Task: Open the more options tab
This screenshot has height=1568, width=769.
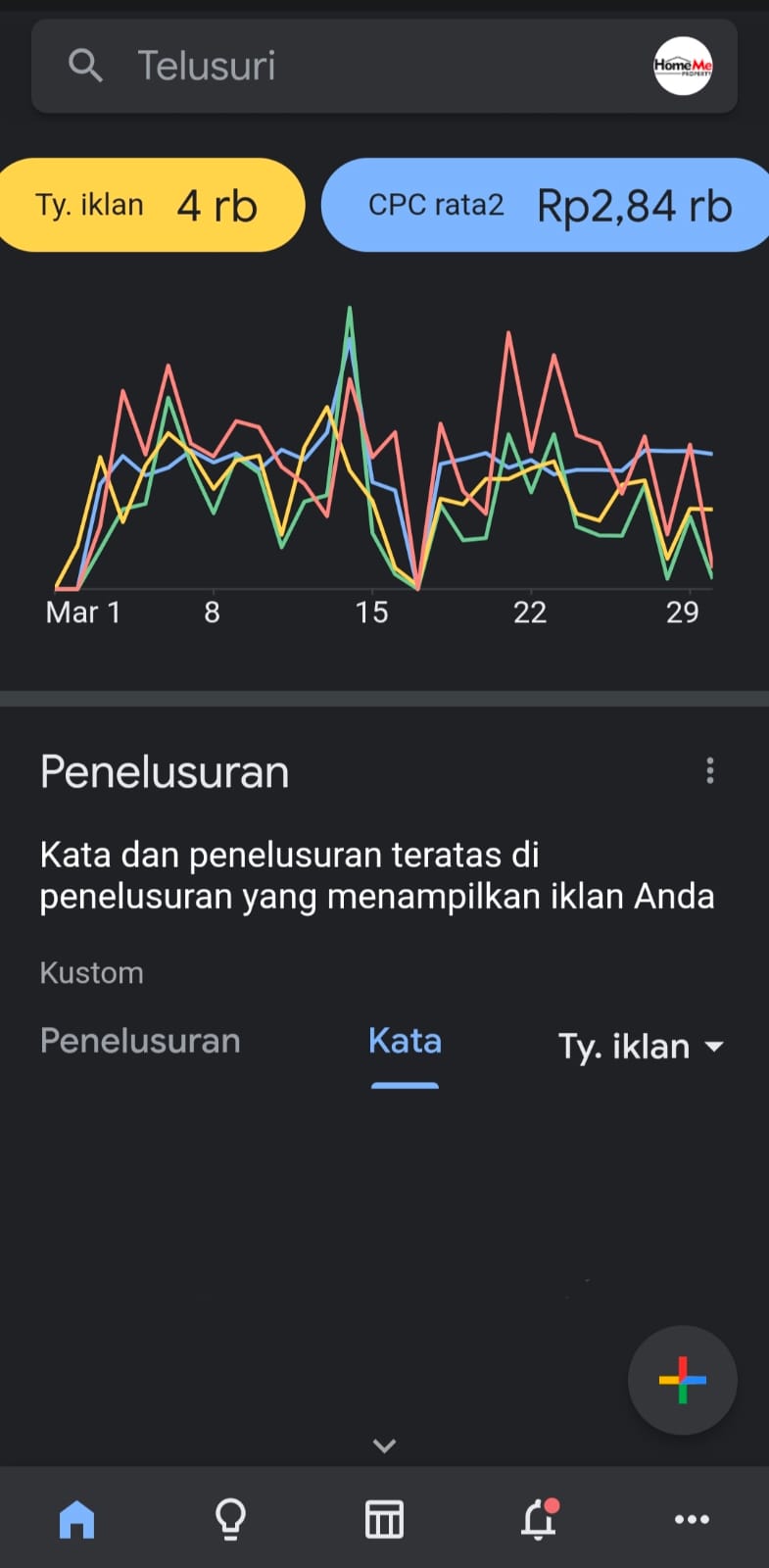Action: (x=692, y=1520)
